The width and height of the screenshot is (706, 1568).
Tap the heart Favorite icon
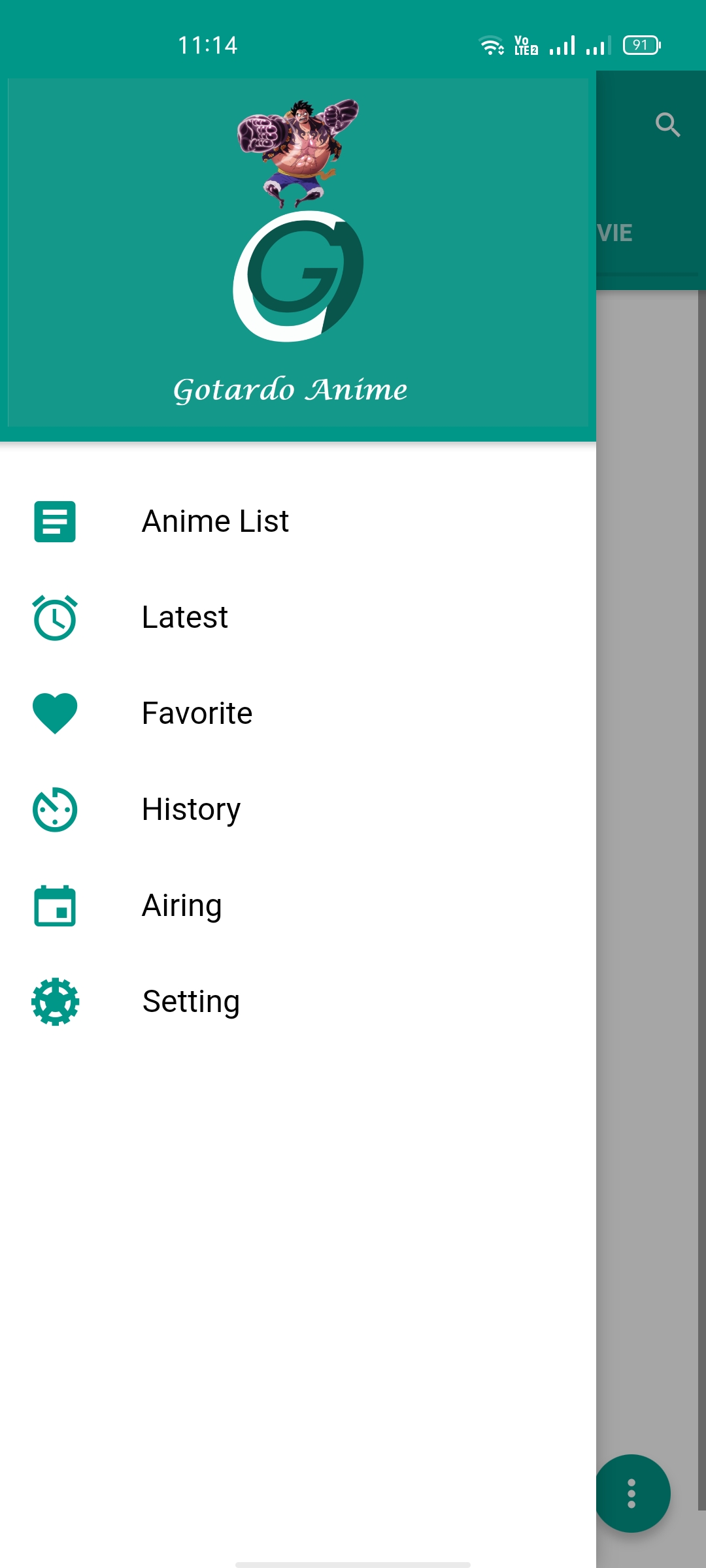pos(55,713)
